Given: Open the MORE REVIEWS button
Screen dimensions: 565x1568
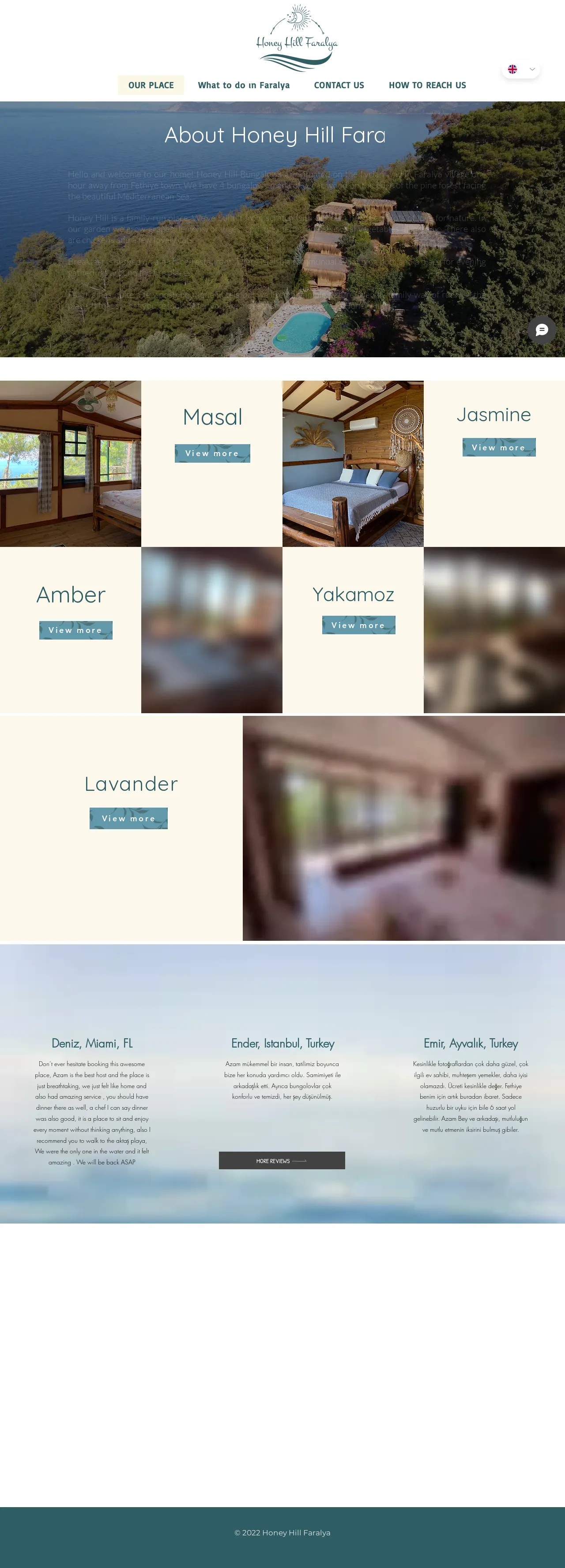Looking at the screenshot, I should click(281, 1160).
